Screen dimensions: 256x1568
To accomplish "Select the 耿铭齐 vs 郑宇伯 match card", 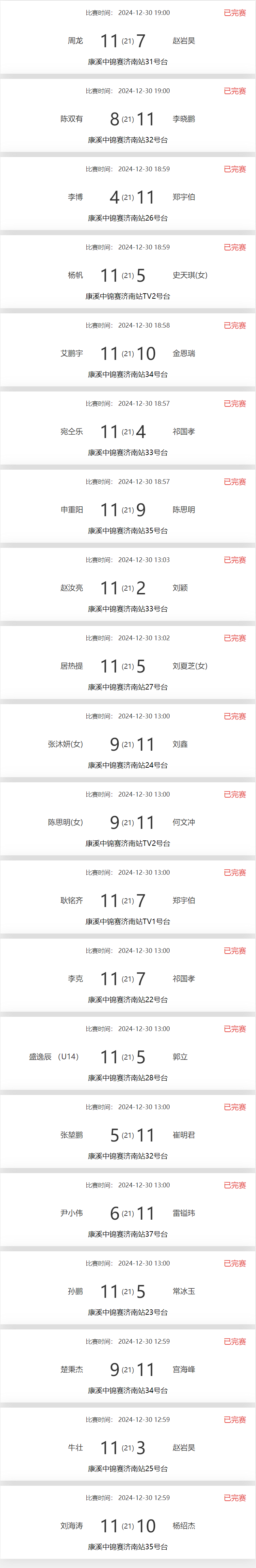I will coord(128,900).
